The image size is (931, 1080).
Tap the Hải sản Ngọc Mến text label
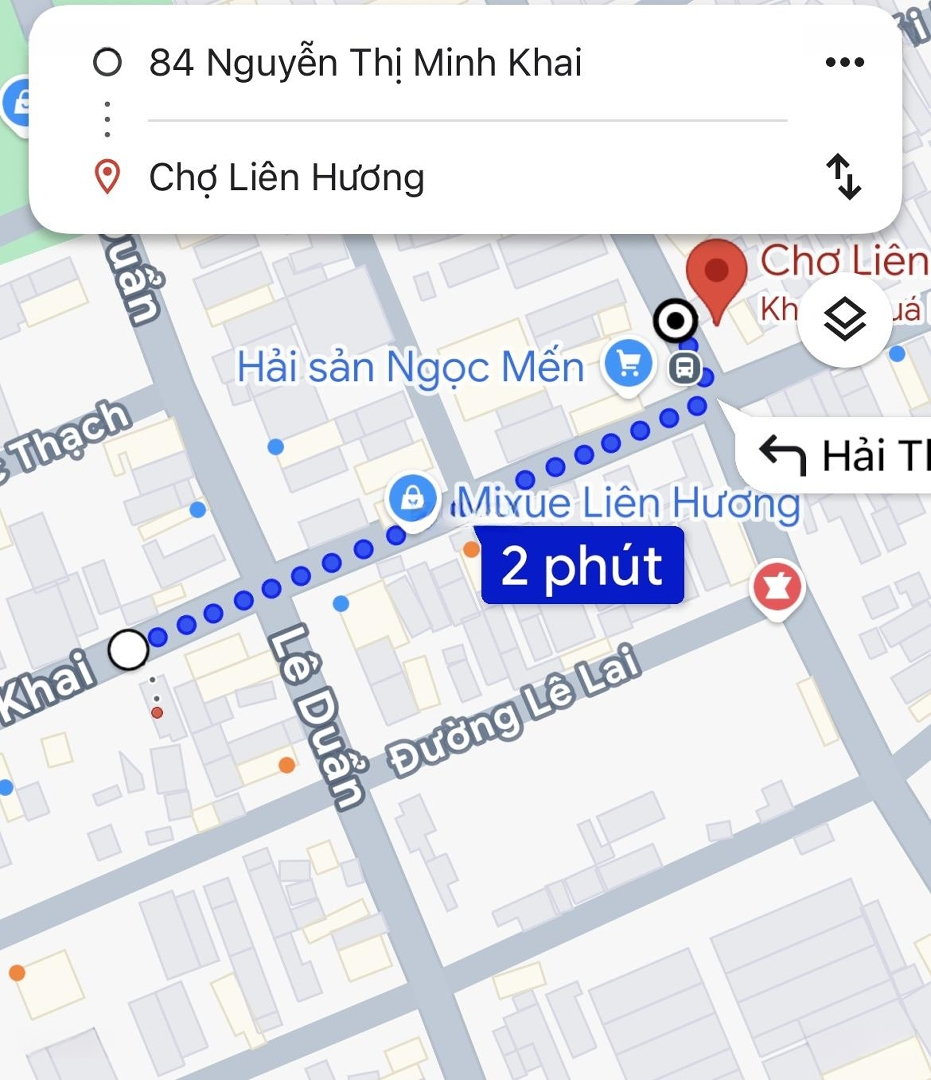coord(410,366)
